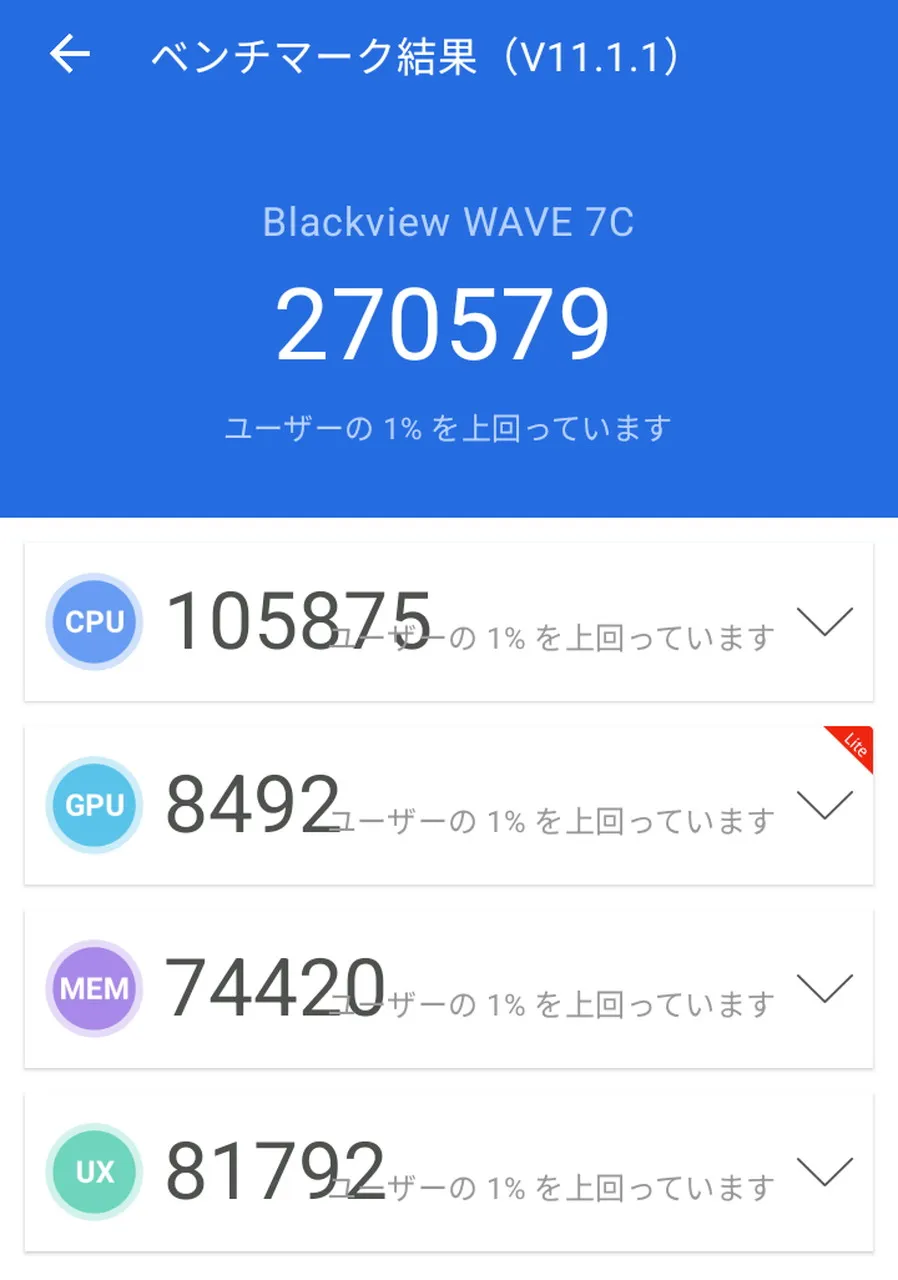The width and height of the screenshot is (898, 1280).
Task: Expand the CPU score details
Action: [825, 622]
